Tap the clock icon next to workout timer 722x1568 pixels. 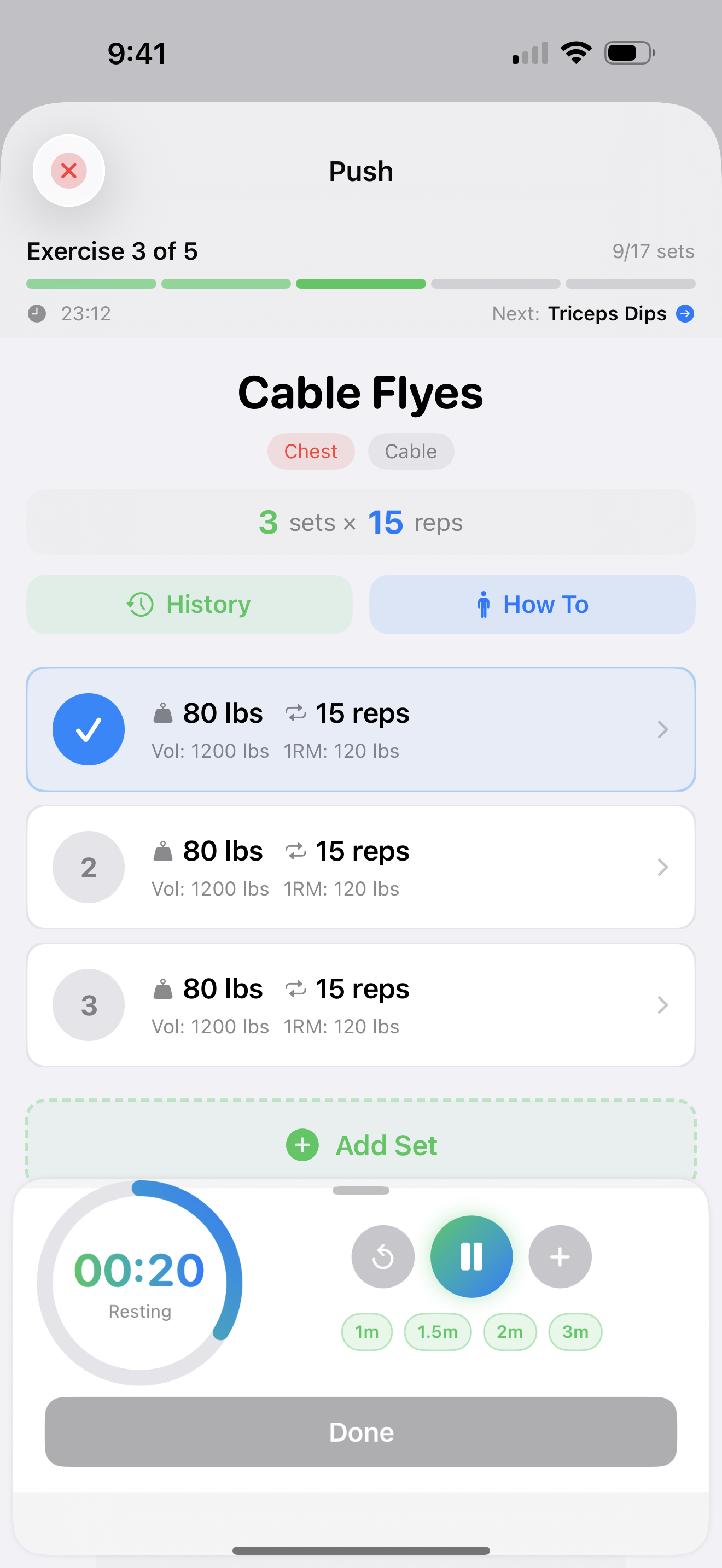[37, 313]
